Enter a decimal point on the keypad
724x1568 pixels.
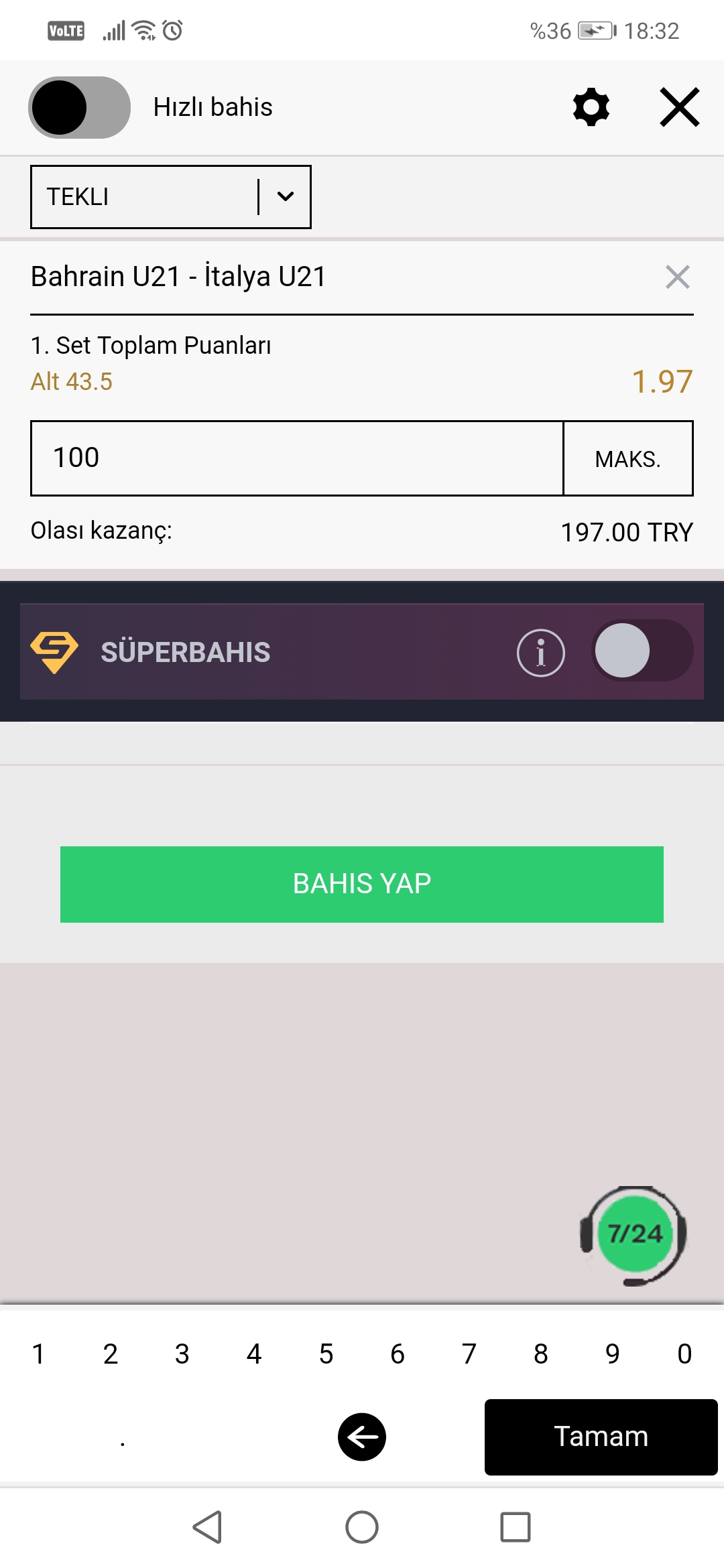tap(123, 1437)
